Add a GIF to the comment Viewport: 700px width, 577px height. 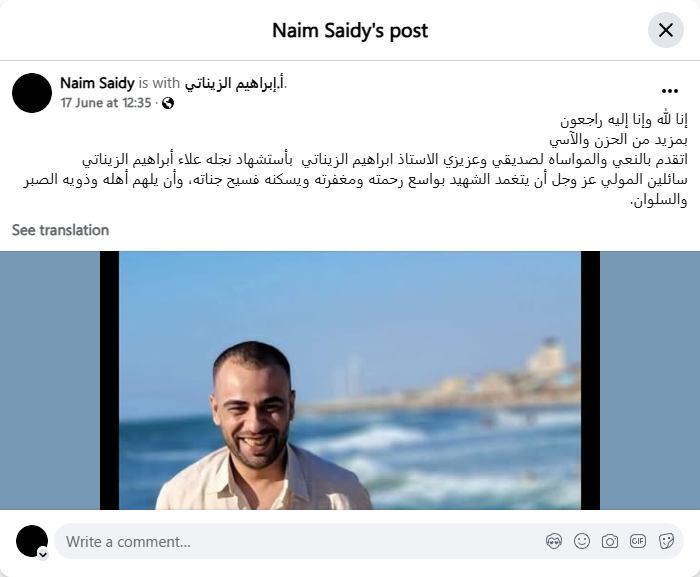point(638,541)
